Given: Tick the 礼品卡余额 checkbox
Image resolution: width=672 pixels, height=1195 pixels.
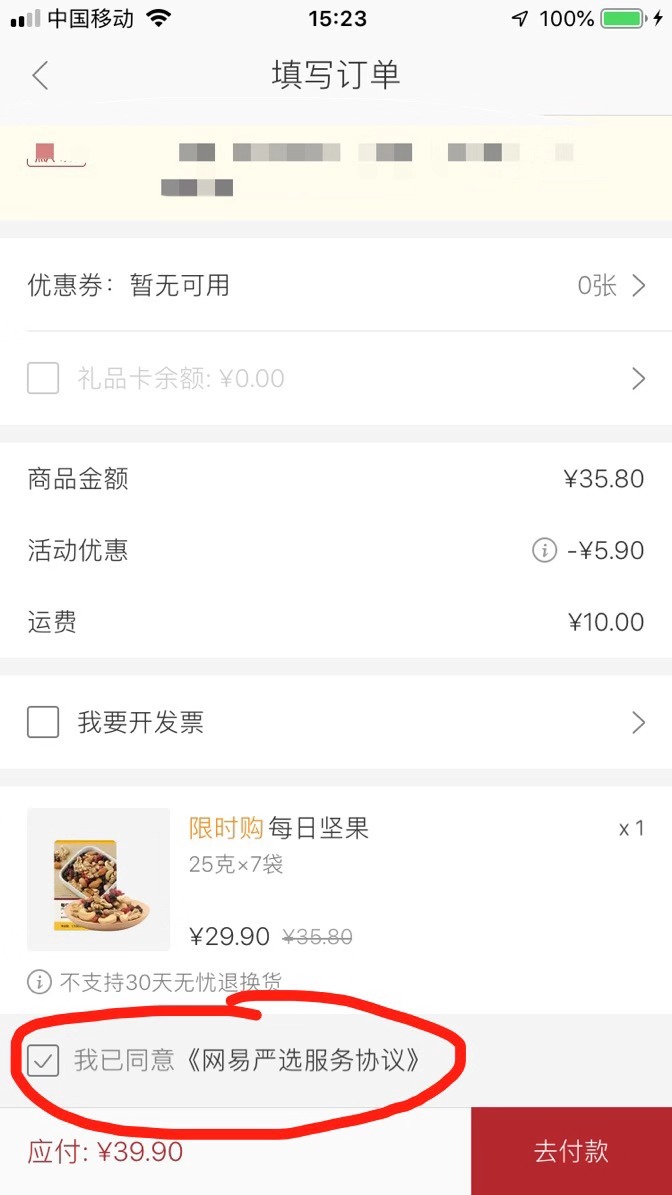Looking at the screenshot, I should tap(43, 379).
